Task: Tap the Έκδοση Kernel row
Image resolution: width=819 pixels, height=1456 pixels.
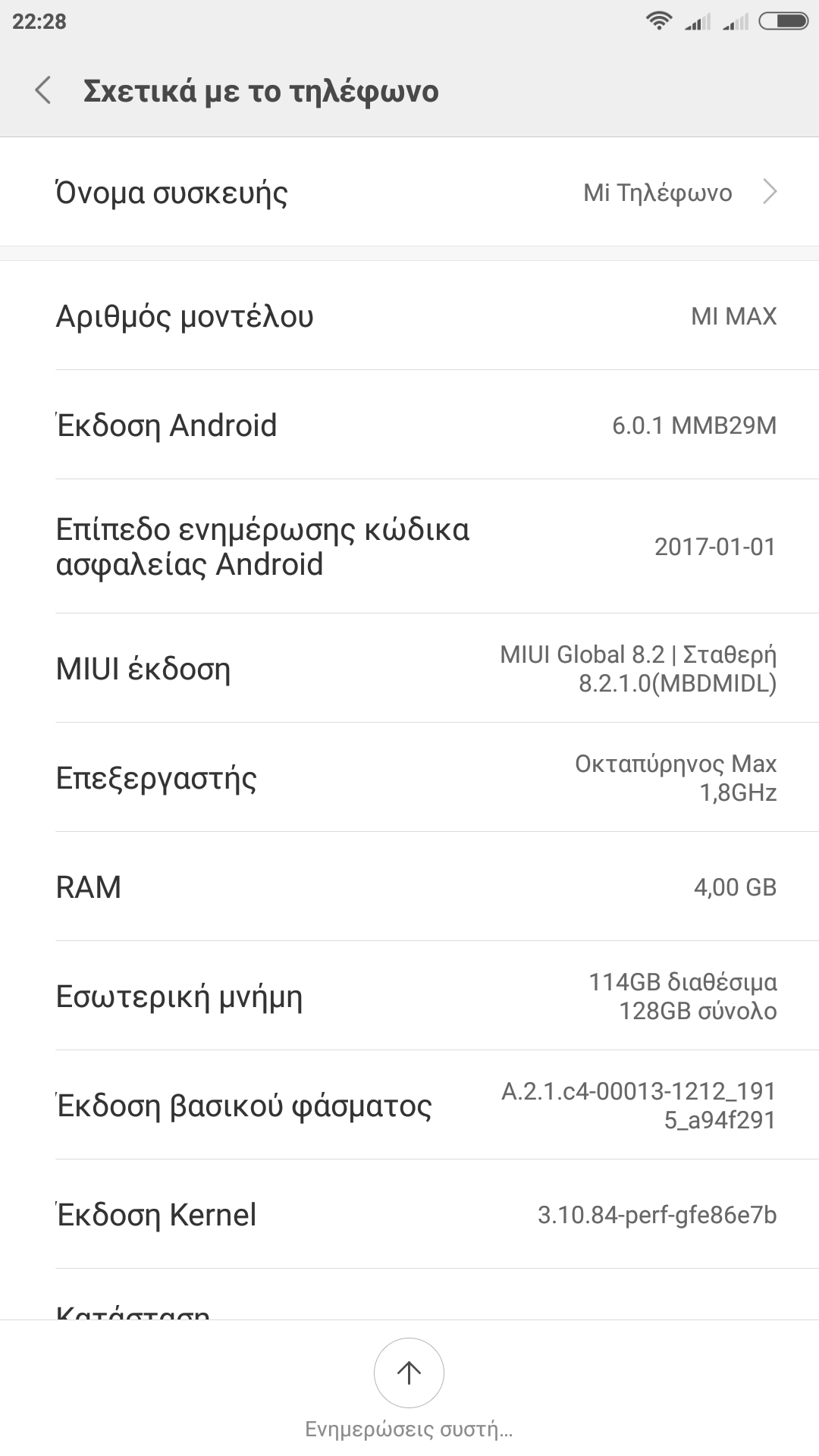Action: pyautogui.click(x=409, y=1215)
